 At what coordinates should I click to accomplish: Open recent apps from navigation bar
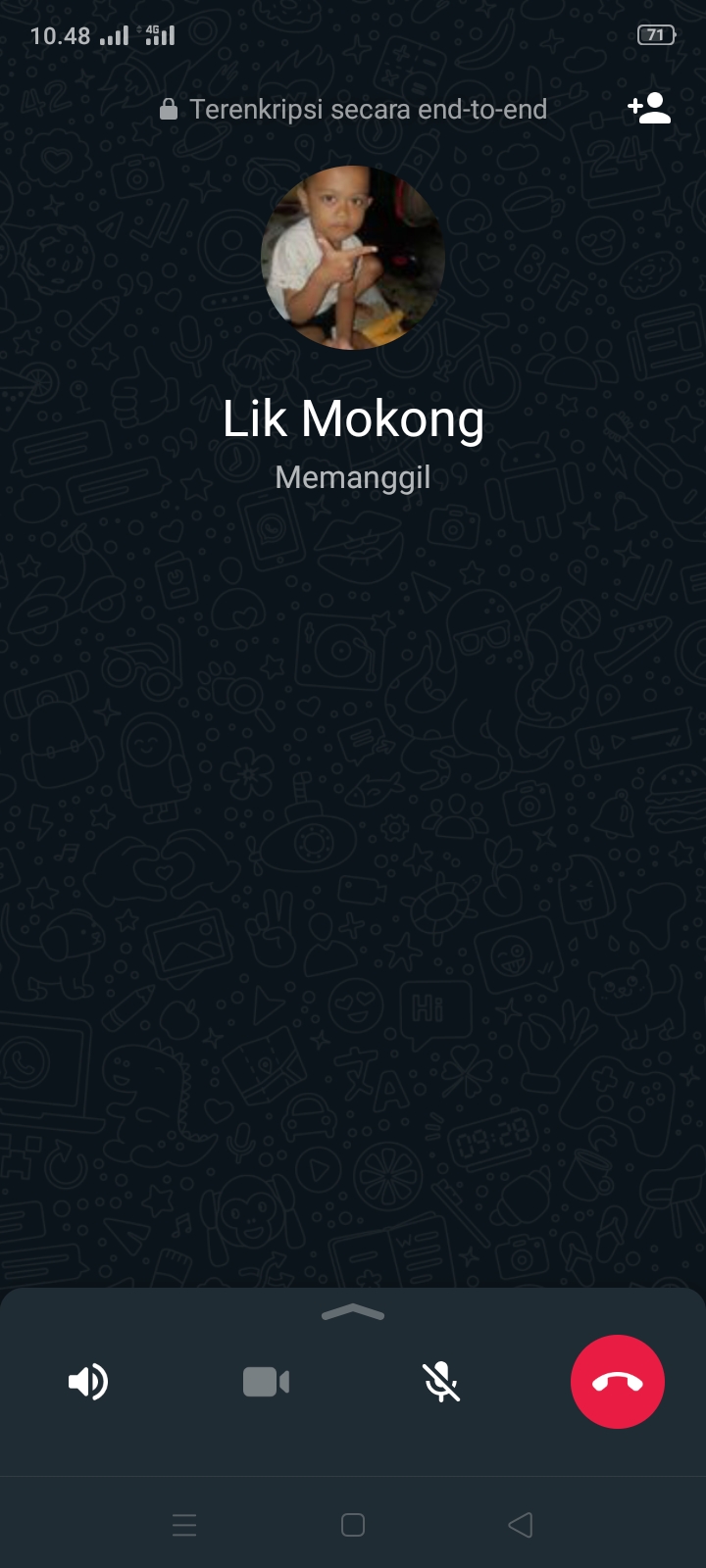[184, 1525]
